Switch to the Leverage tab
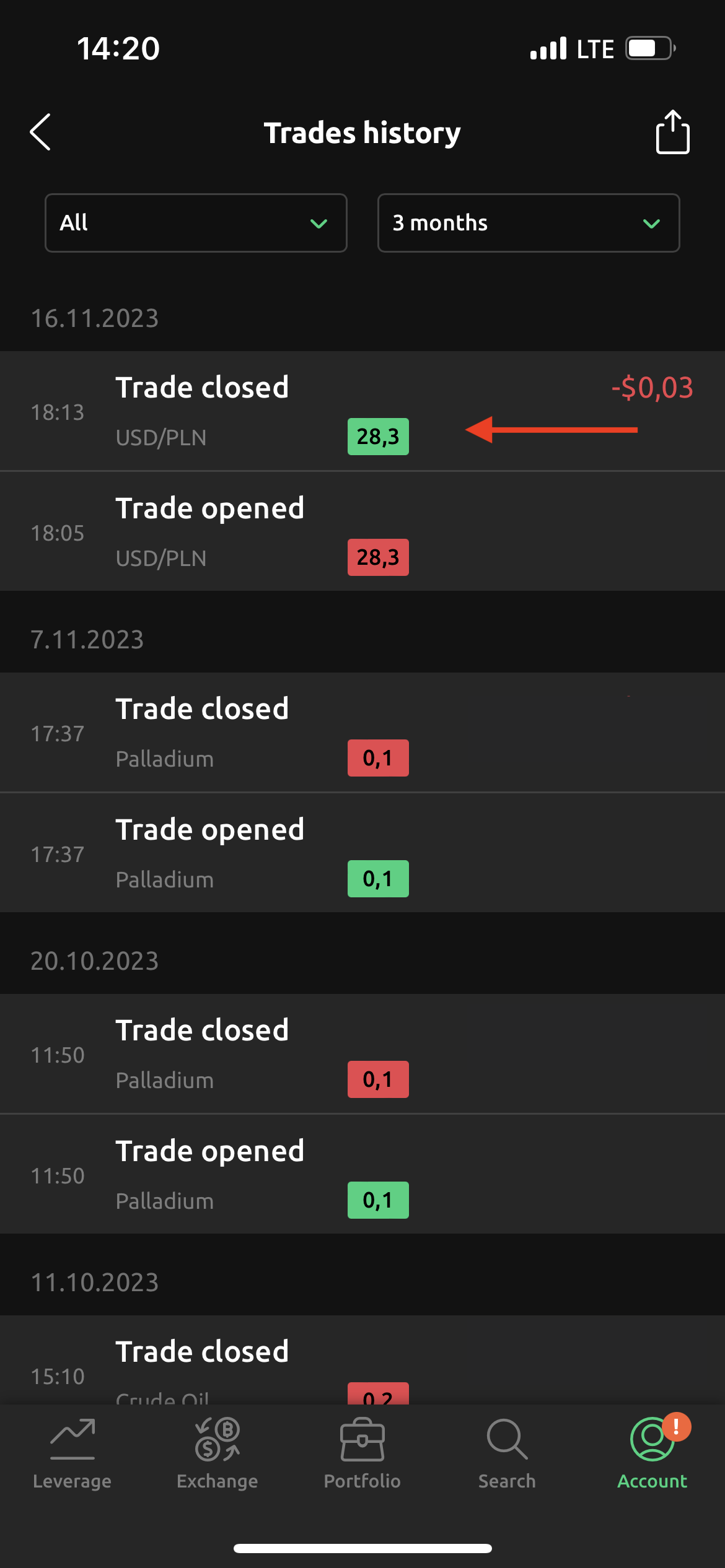This screenshot has width=725, height=1568. point(72,1453)
